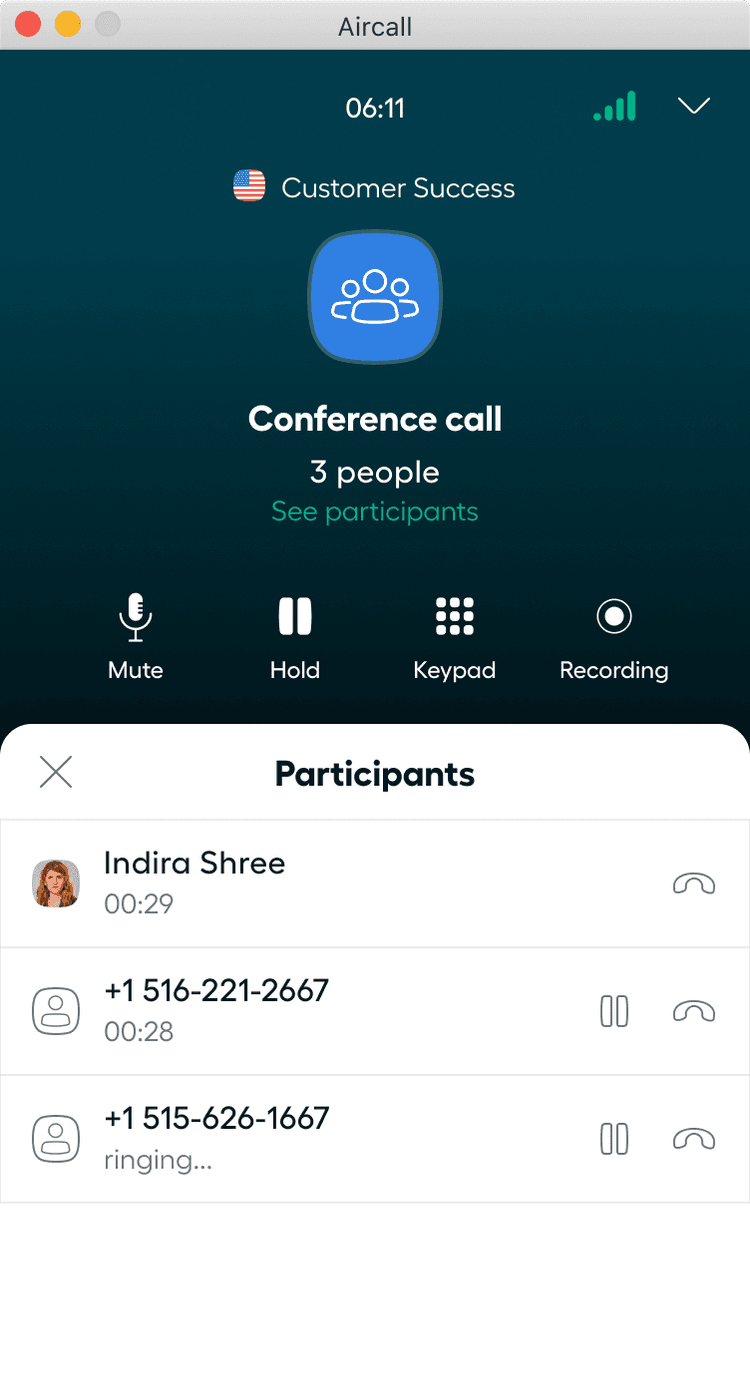Screen dimensions: 750x1378
Task: Close the Participants panel
Action: [x=56, y=772]
